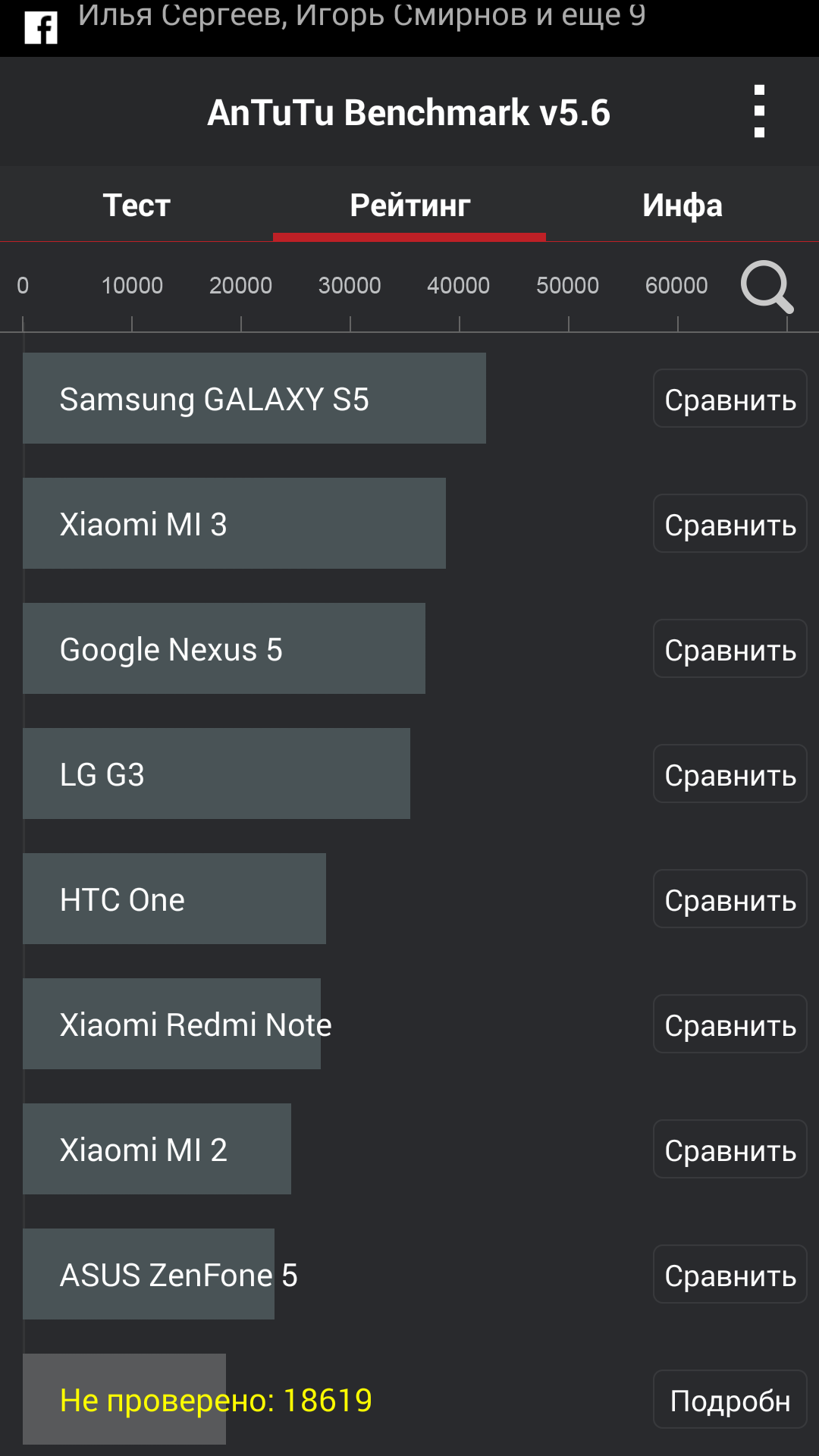Open the overflow menu
This screenshot has height=1456, width=819.
759,111
